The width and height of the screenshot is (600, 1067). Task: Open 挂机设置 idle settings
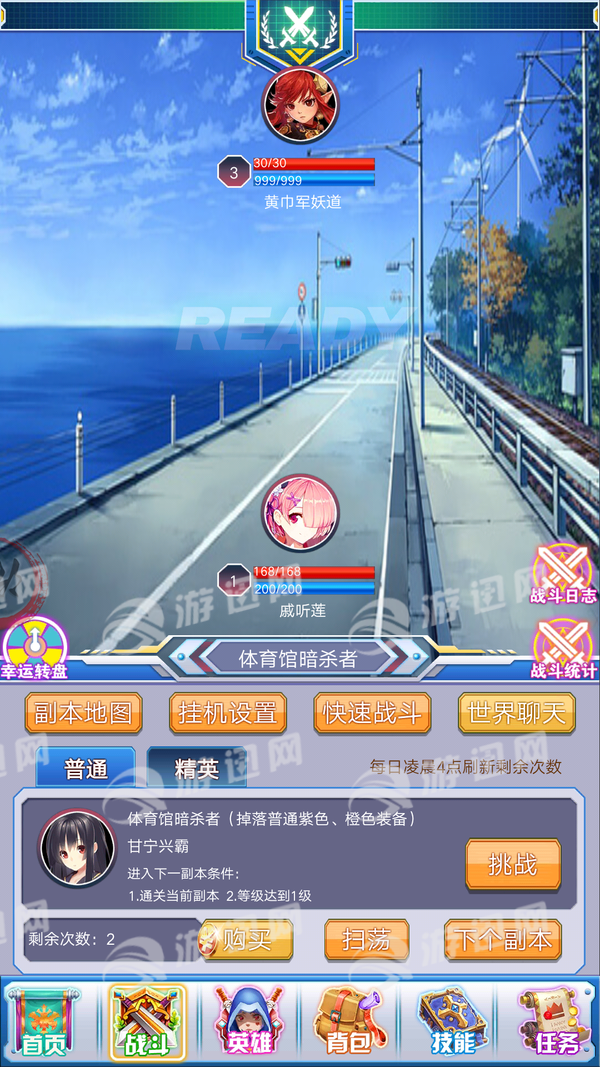tap(227, 713)
